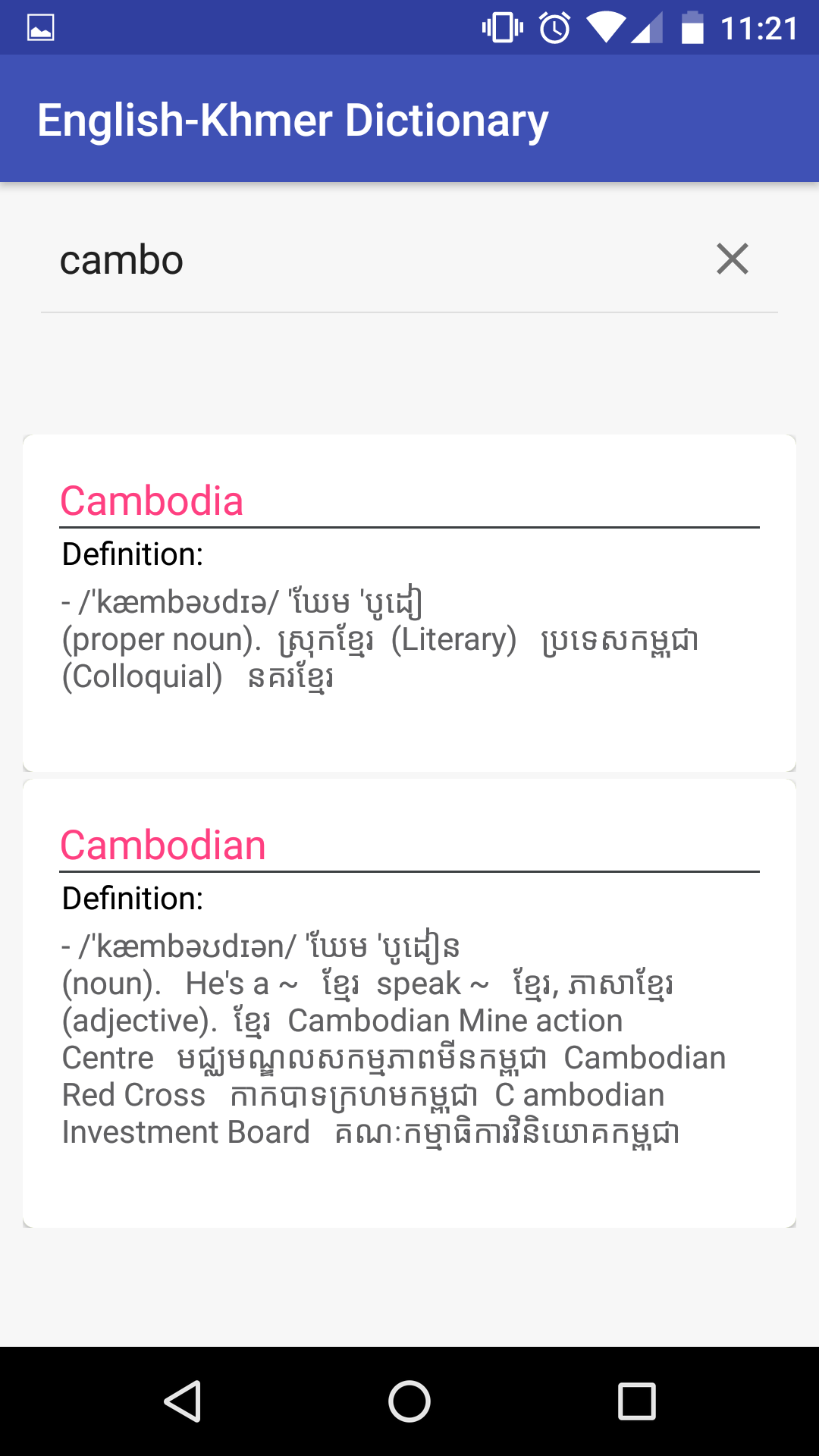
Task: Open the Cambodia dictionary entry
Action: 409,599
